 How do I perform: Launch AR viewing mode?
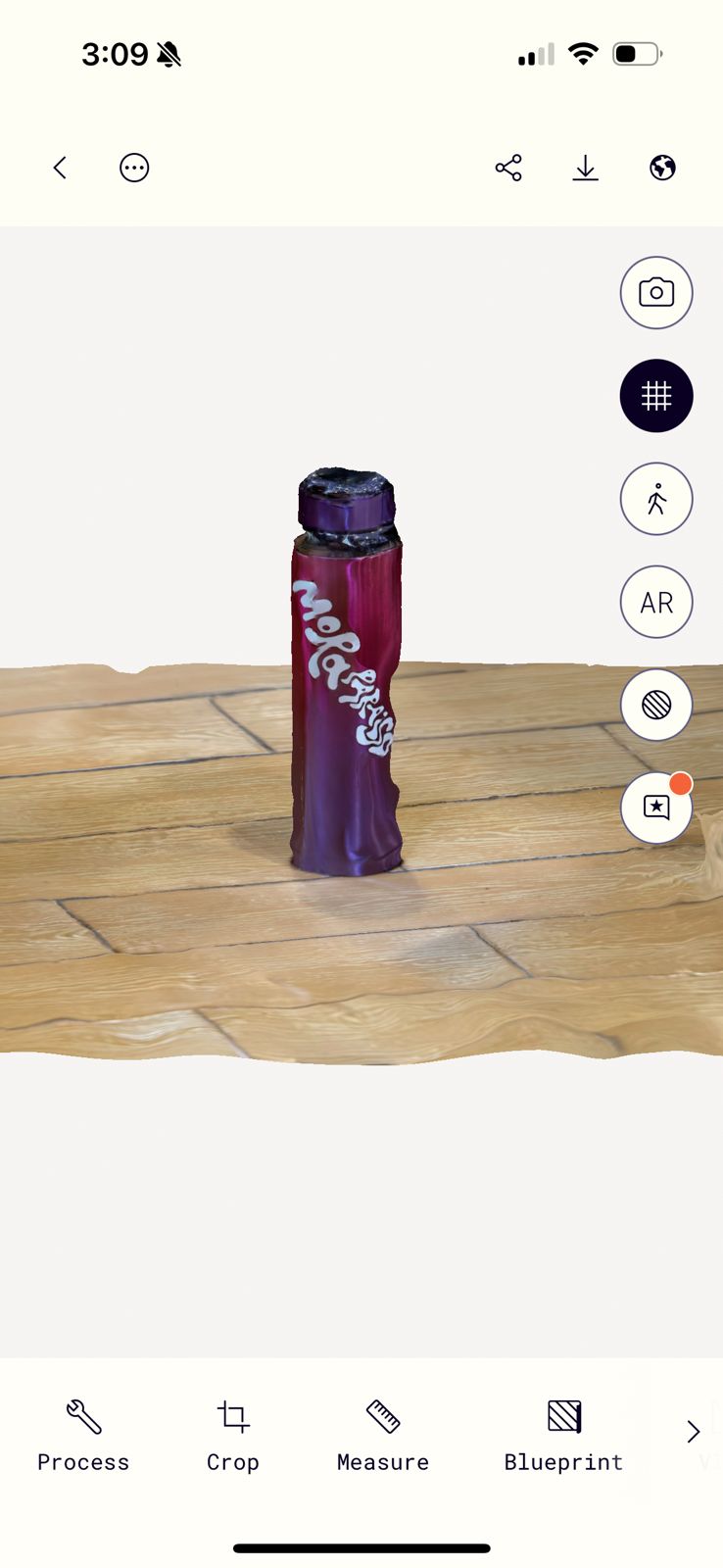[x=656, y=602]
